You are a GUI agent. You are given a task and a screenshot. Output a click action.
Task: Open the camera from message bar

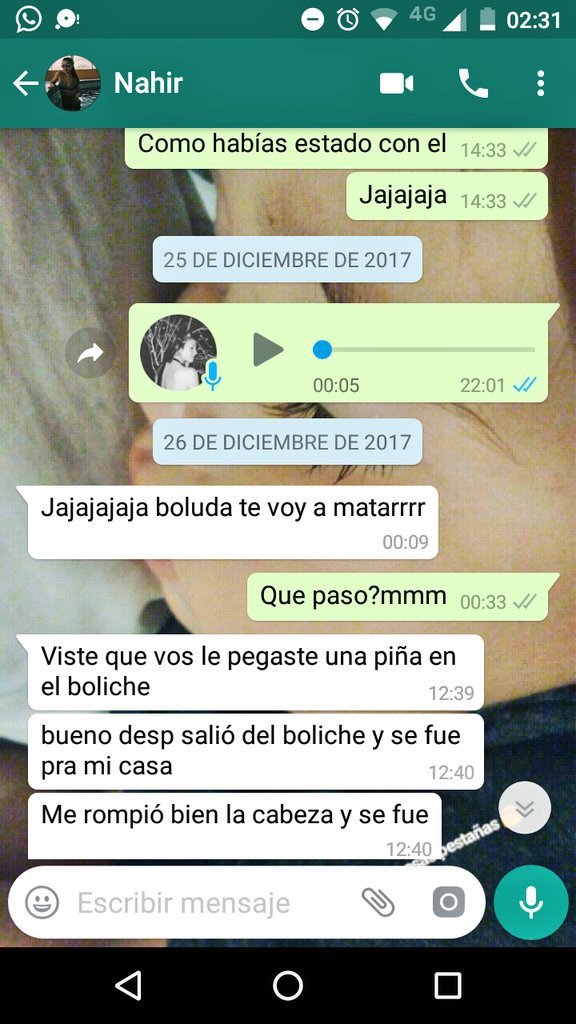tap(449, 903)
